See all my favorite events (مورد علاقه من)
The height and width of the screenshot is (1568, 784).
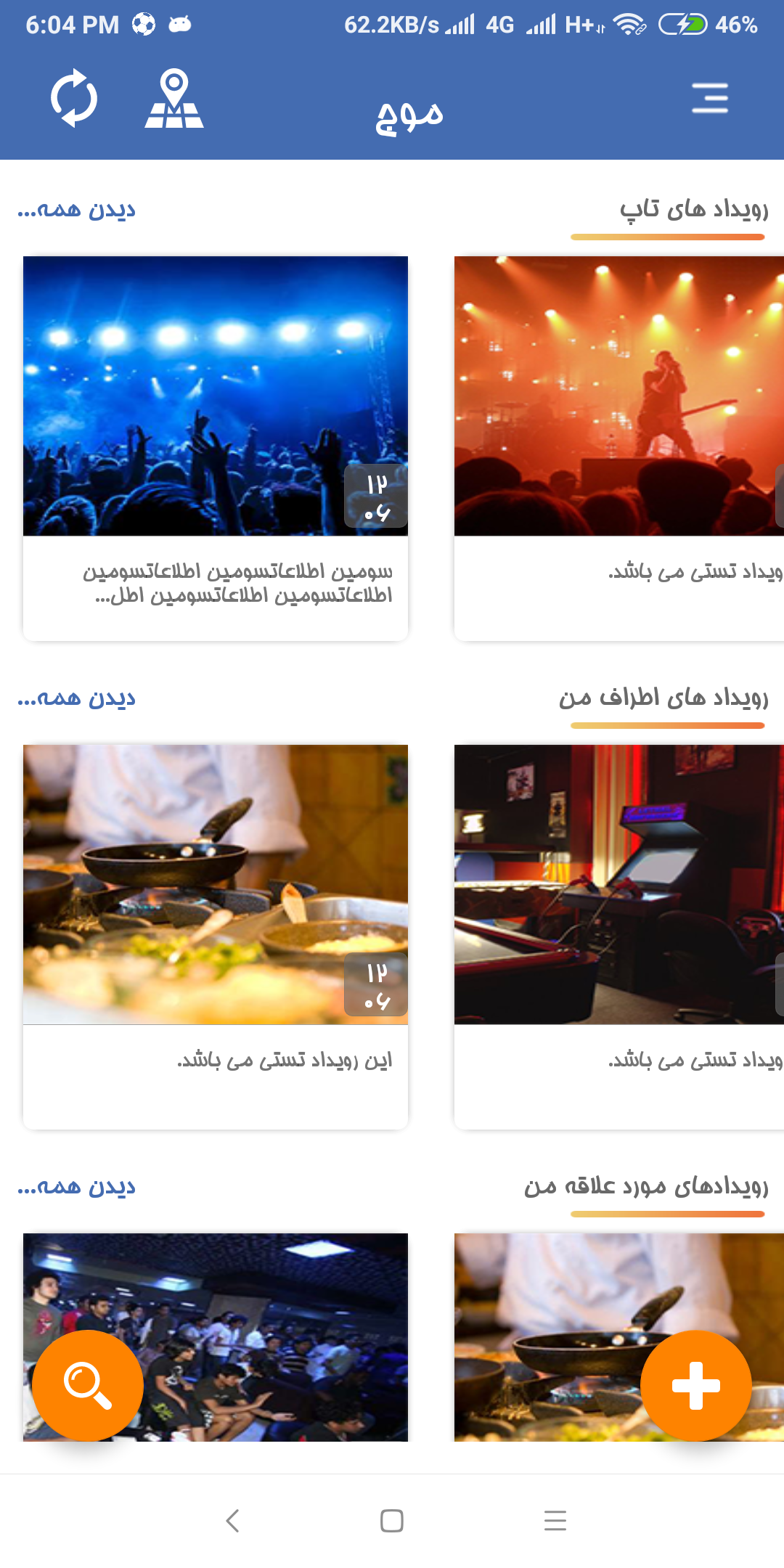point(76,1187)
